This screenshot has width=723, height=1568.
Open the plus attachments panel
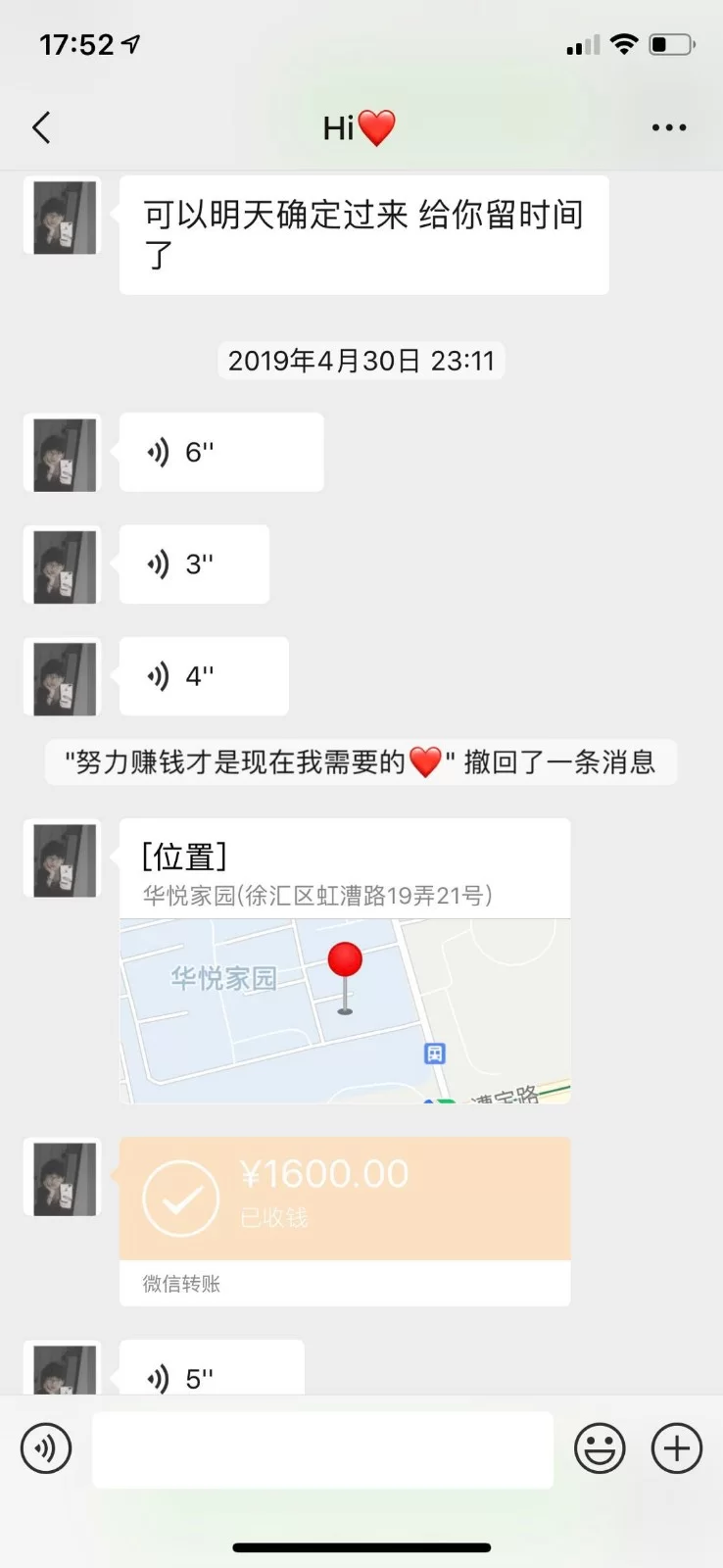tap(677, 1448)
